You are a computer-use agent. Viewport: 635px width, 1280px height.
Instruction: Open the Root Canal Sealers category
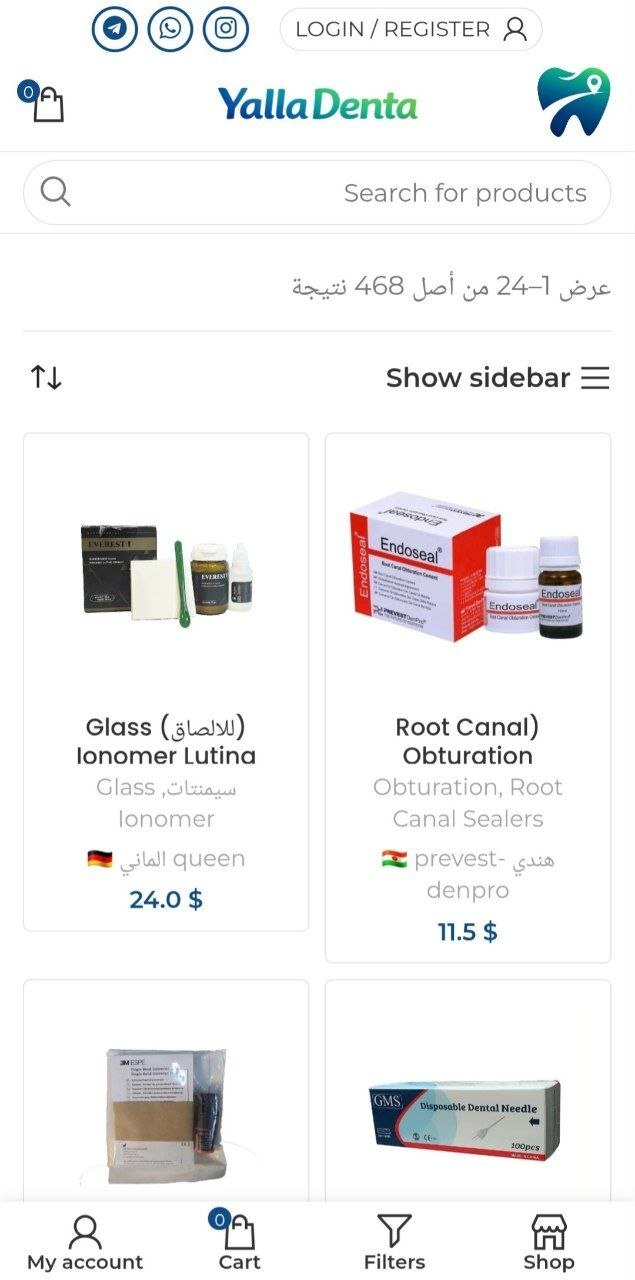pos(467,819)
